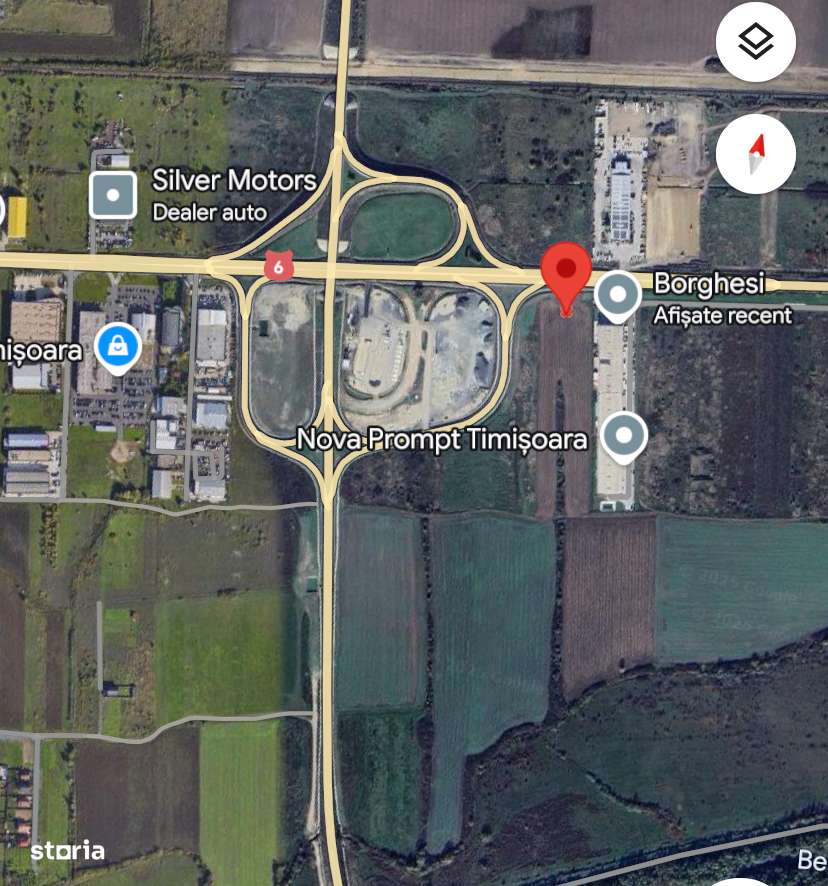
Task: Open the Silver Motors dealer marker
Action: (113, 195)
